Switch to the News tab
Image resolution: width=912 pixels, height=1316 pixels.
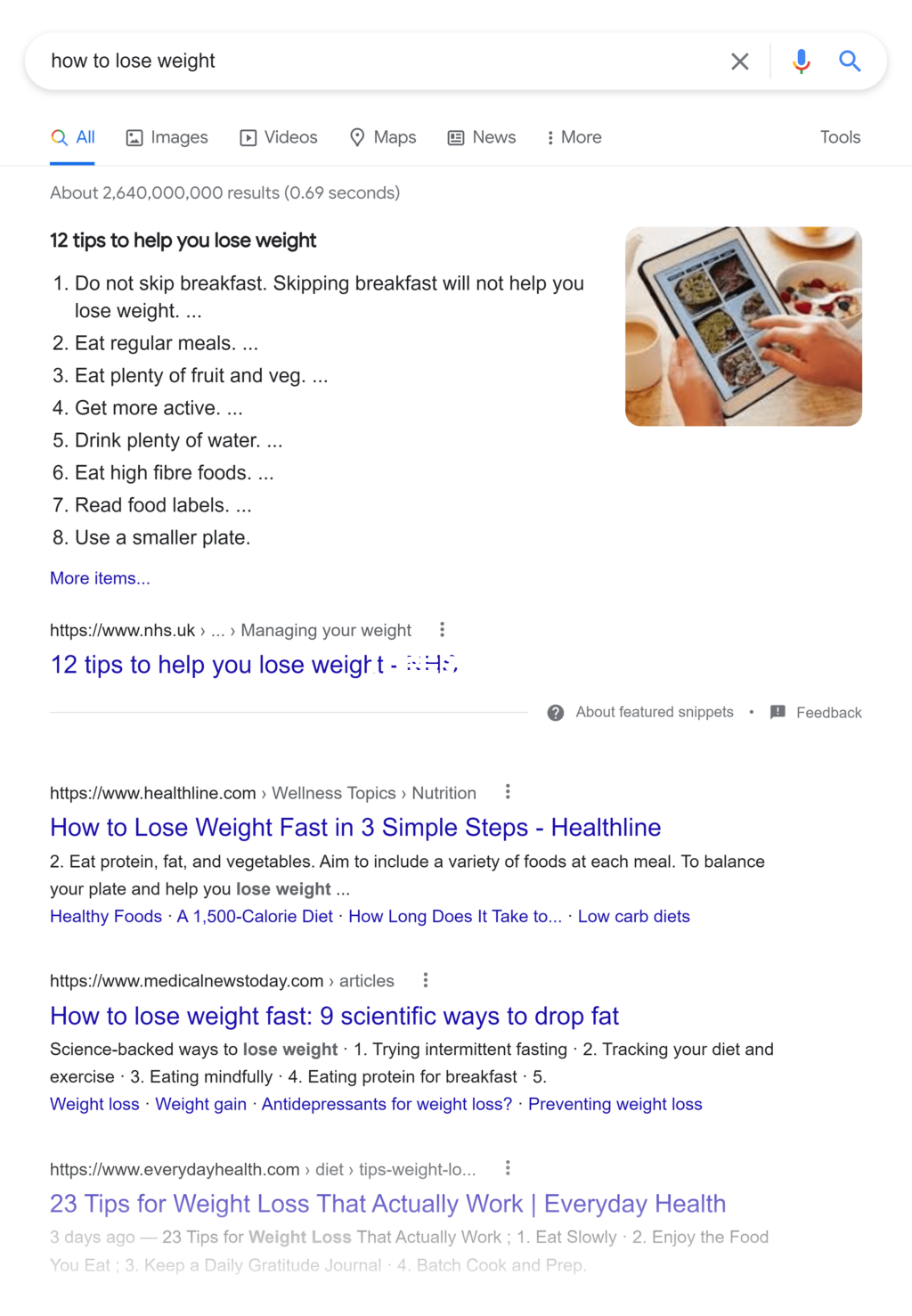pyautogui.click(x=482, y=137)
